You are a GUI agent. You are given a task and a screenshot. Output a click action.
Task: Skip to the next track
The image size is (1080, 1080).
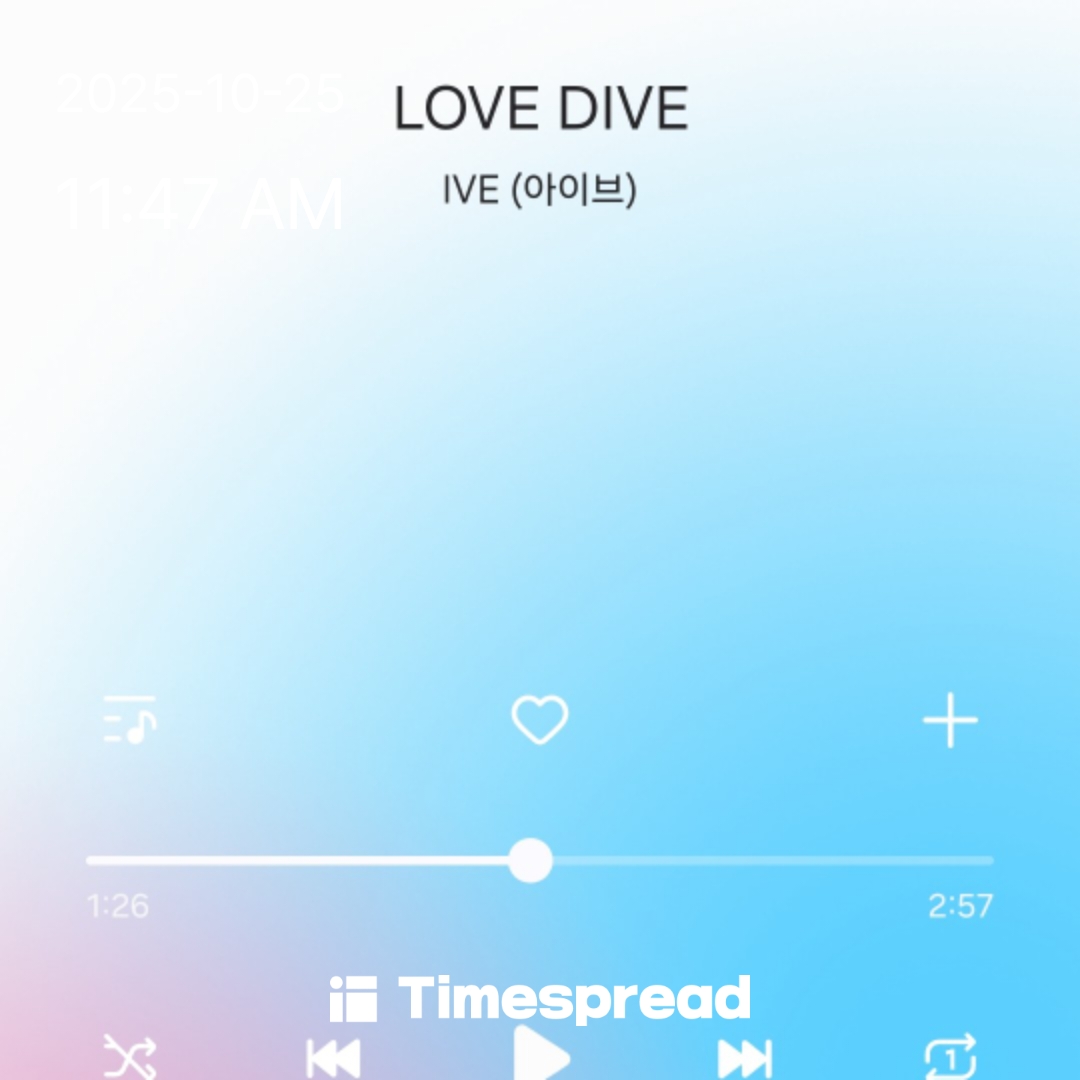point(745,1057)
